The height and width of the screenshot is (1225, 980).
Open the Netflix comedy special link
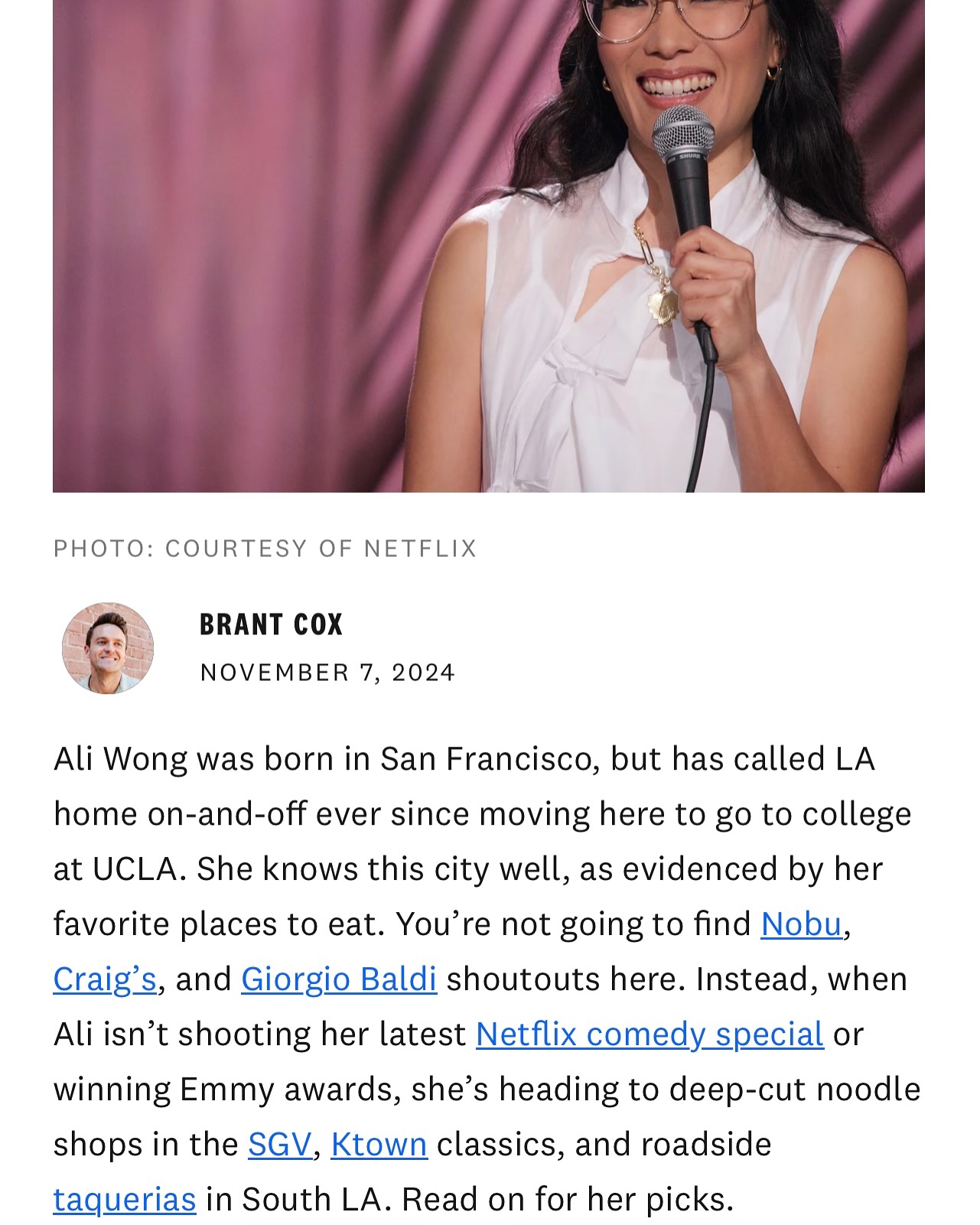(x=650, y=1034)
